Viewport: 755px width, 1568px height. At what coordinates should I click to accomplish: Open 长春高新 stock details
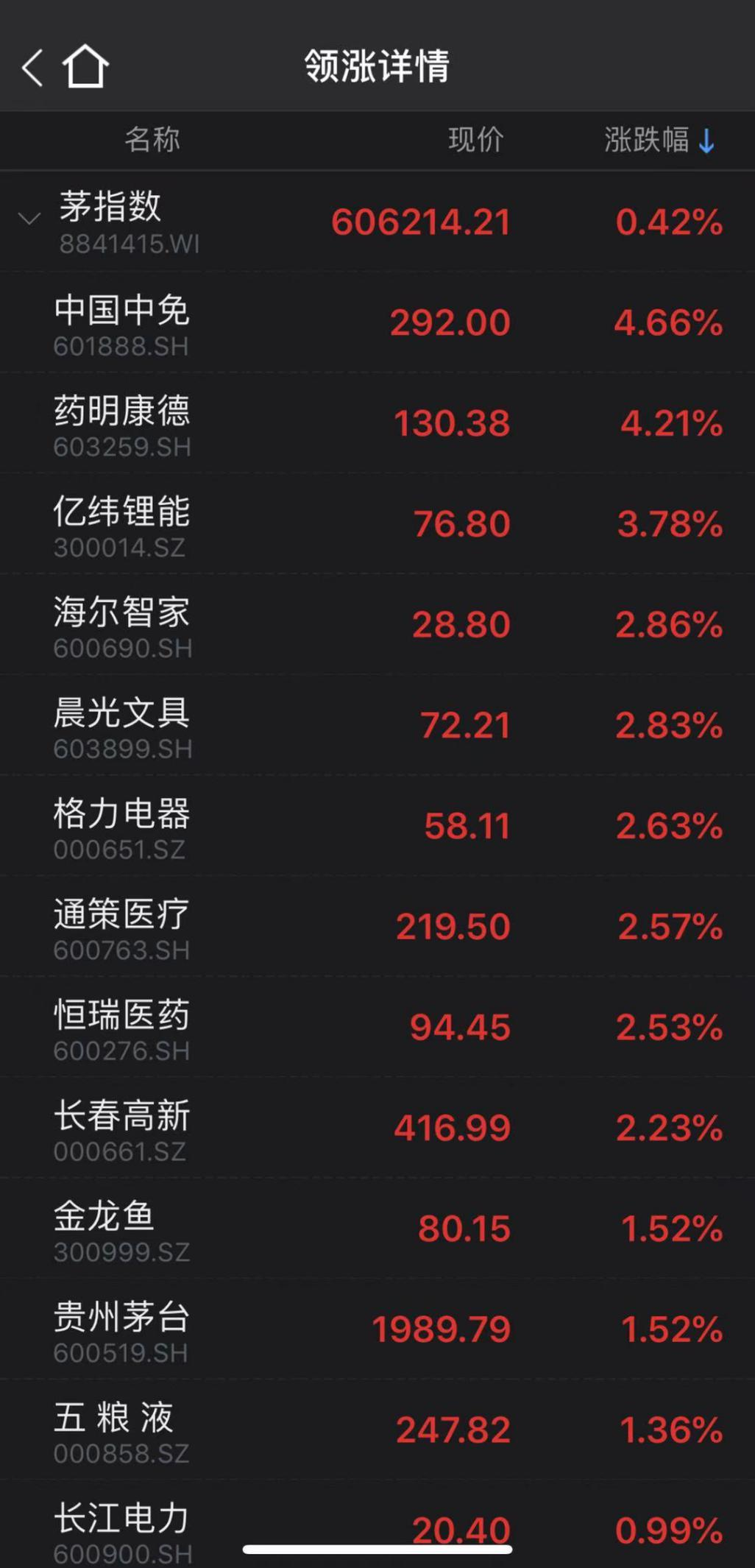pyautogui.click(x=377, y=1129)
